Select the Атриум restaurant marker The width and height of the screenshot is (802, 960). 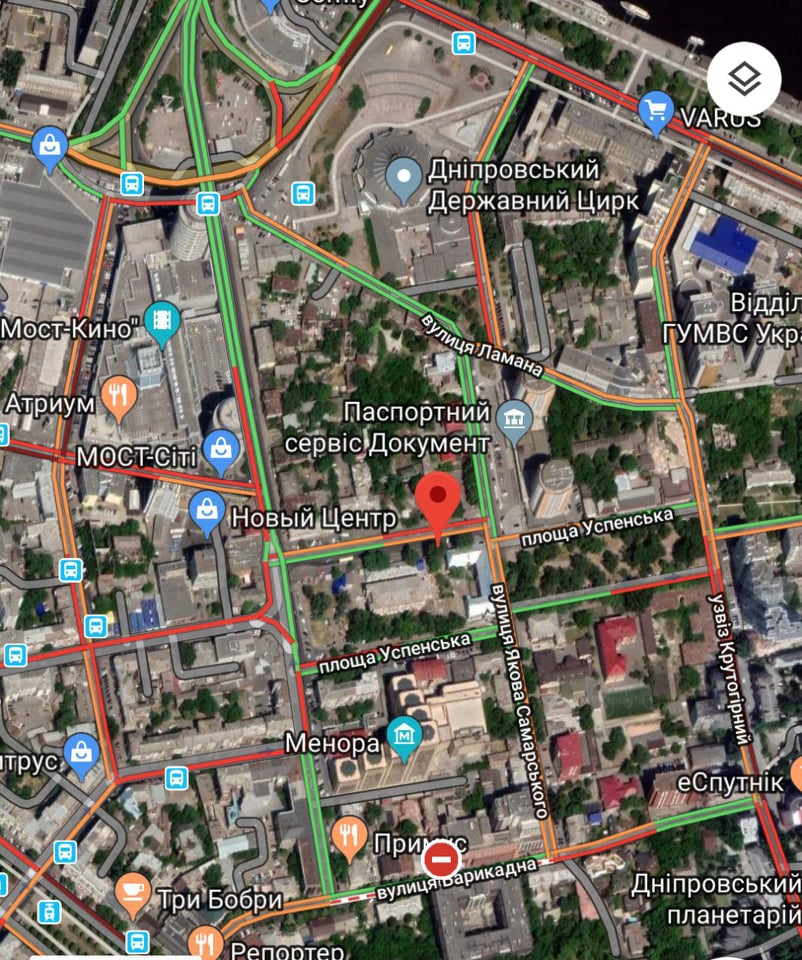(119, 398)
